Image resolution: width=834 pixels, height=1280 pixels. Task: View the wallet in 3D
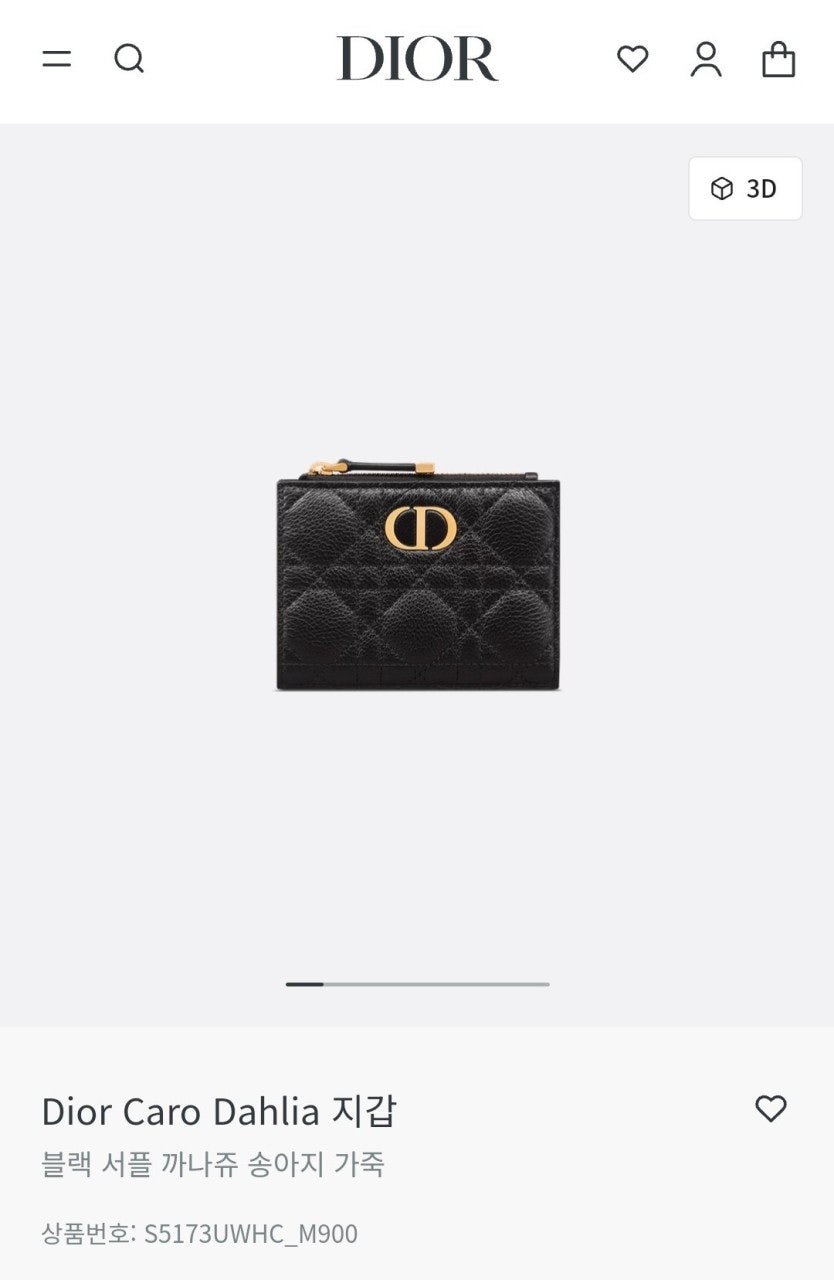tap(745, 188)
